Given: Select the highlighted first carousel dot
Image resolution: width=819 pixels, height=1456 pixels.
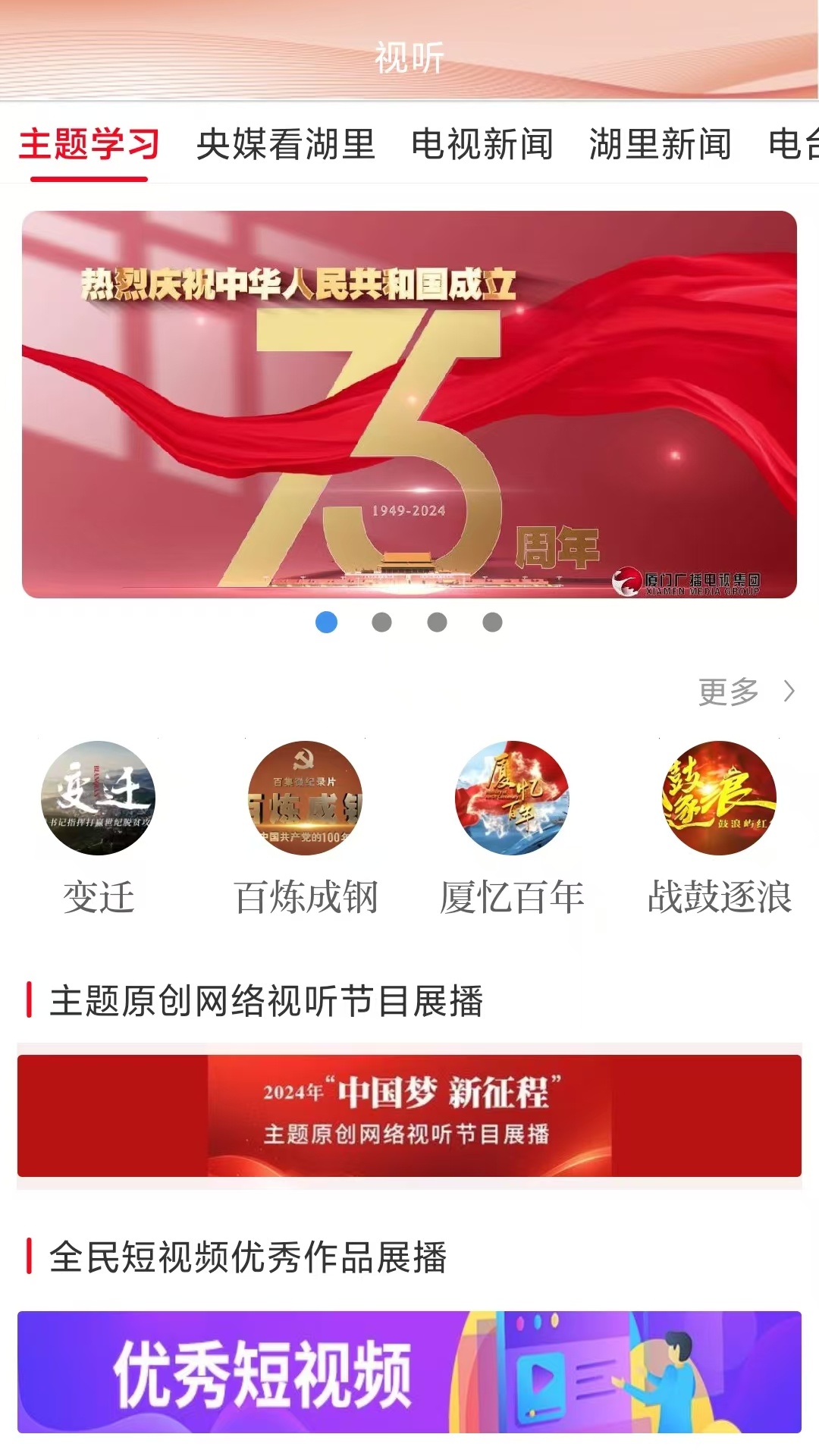Looking at the screenshot, I should tap(326, 622).
